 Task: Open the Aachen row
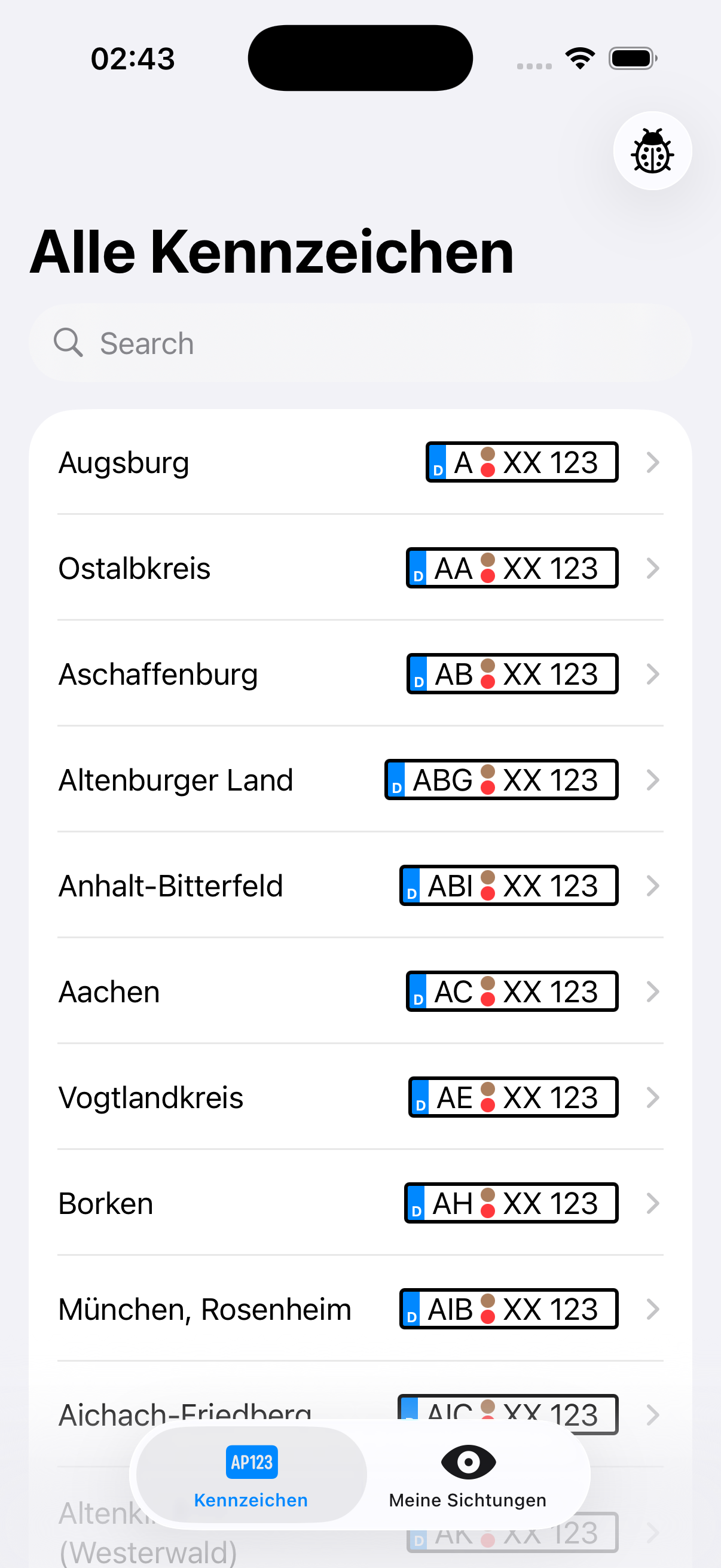[x=360, y=992]
